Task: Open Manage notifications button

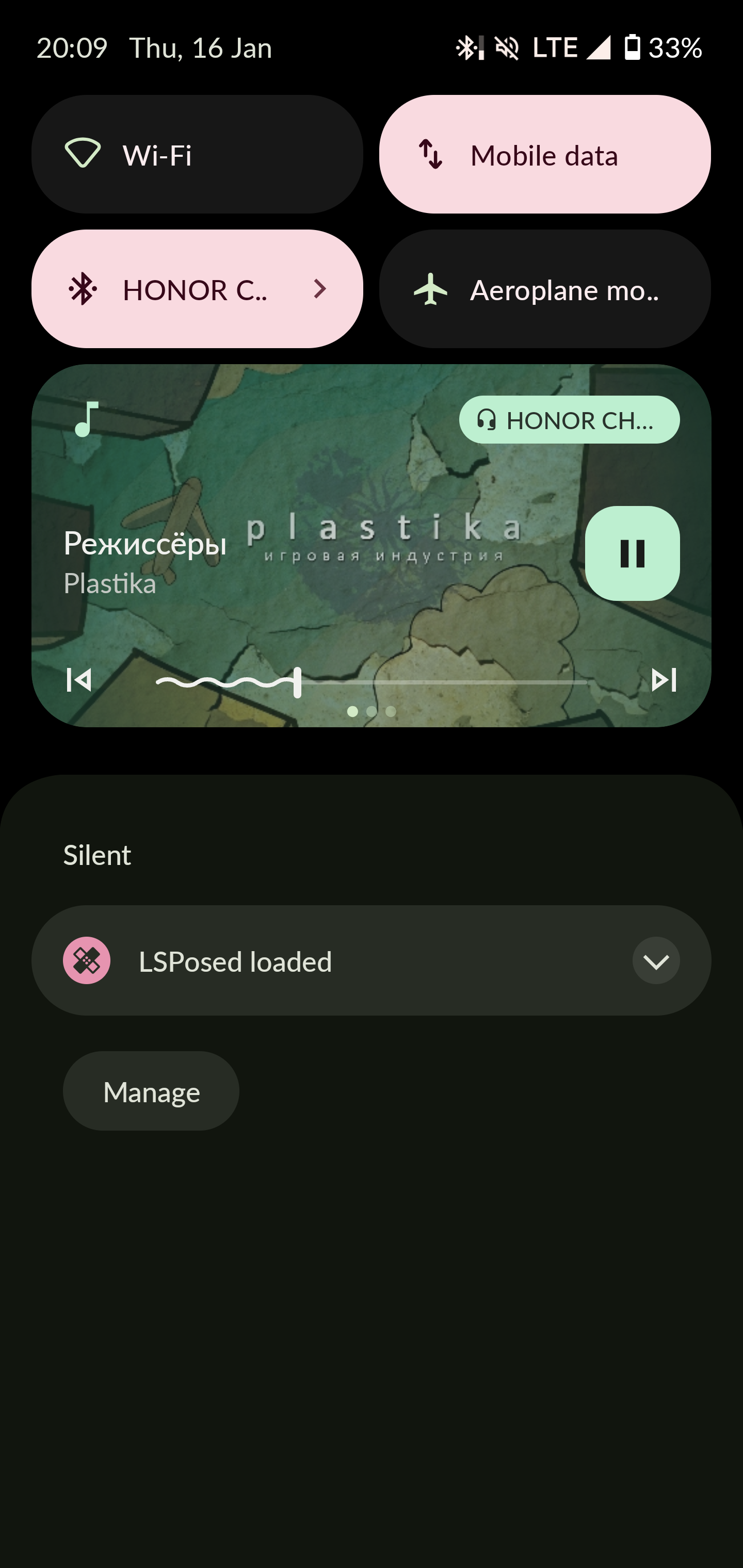Action: (x=151, y=1091)
